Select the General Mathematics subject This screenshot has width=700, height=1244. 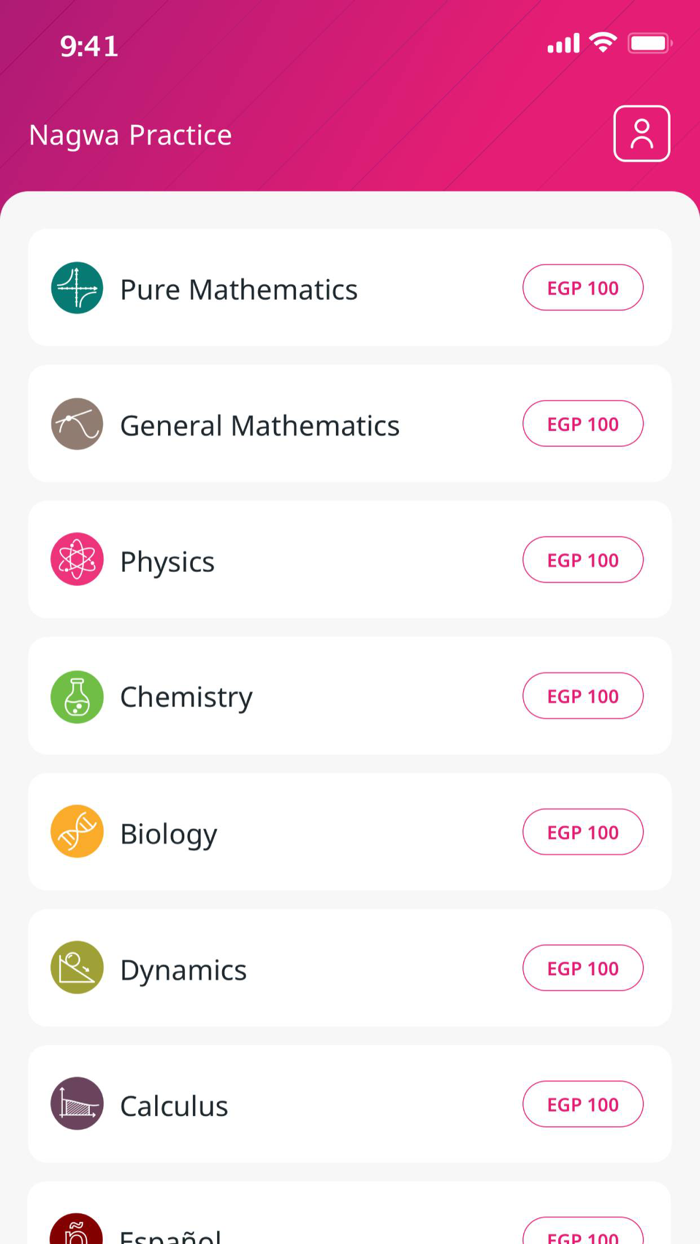tap(259, 425)
